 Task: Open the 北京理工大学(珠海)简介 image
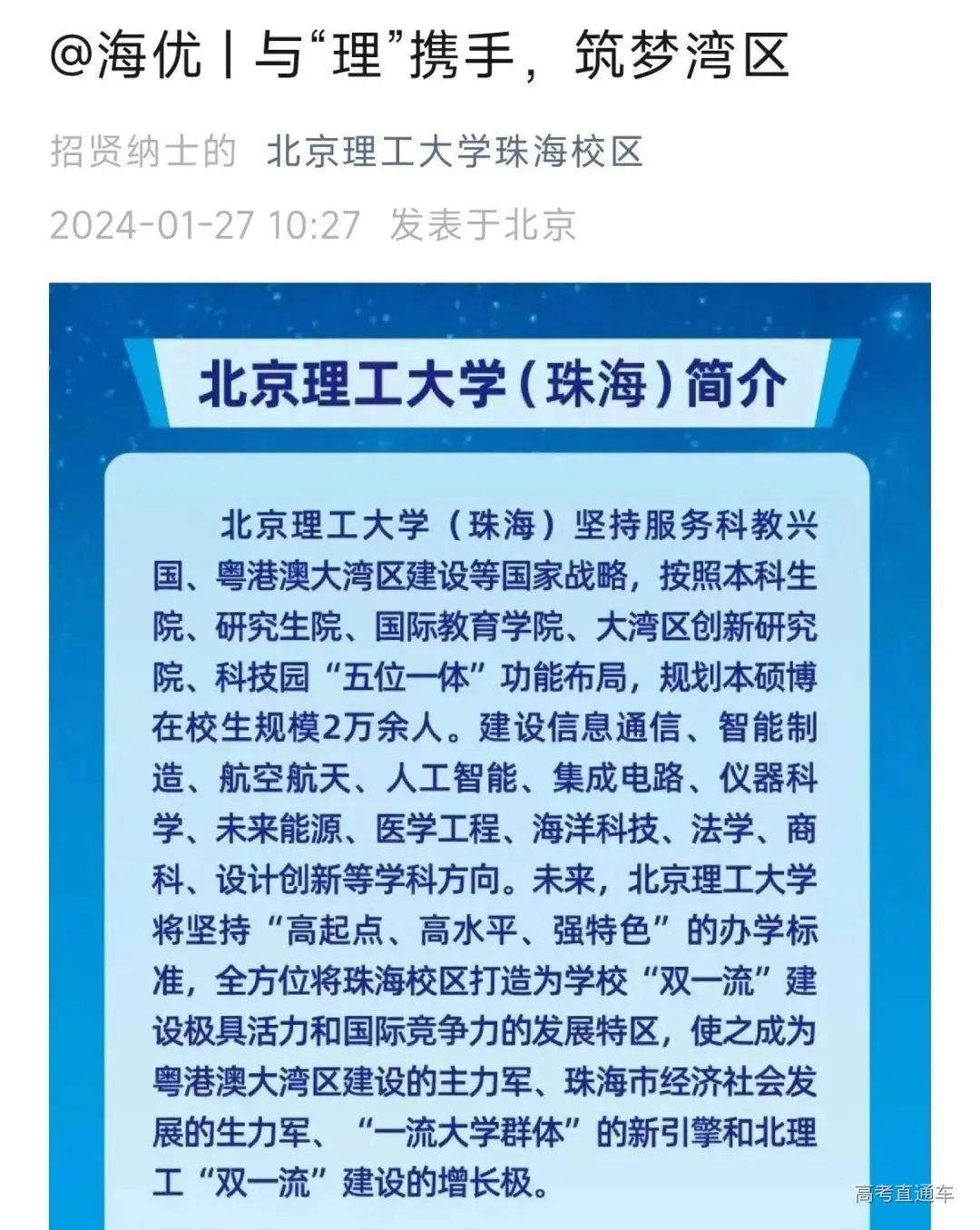tap(490, 755)
